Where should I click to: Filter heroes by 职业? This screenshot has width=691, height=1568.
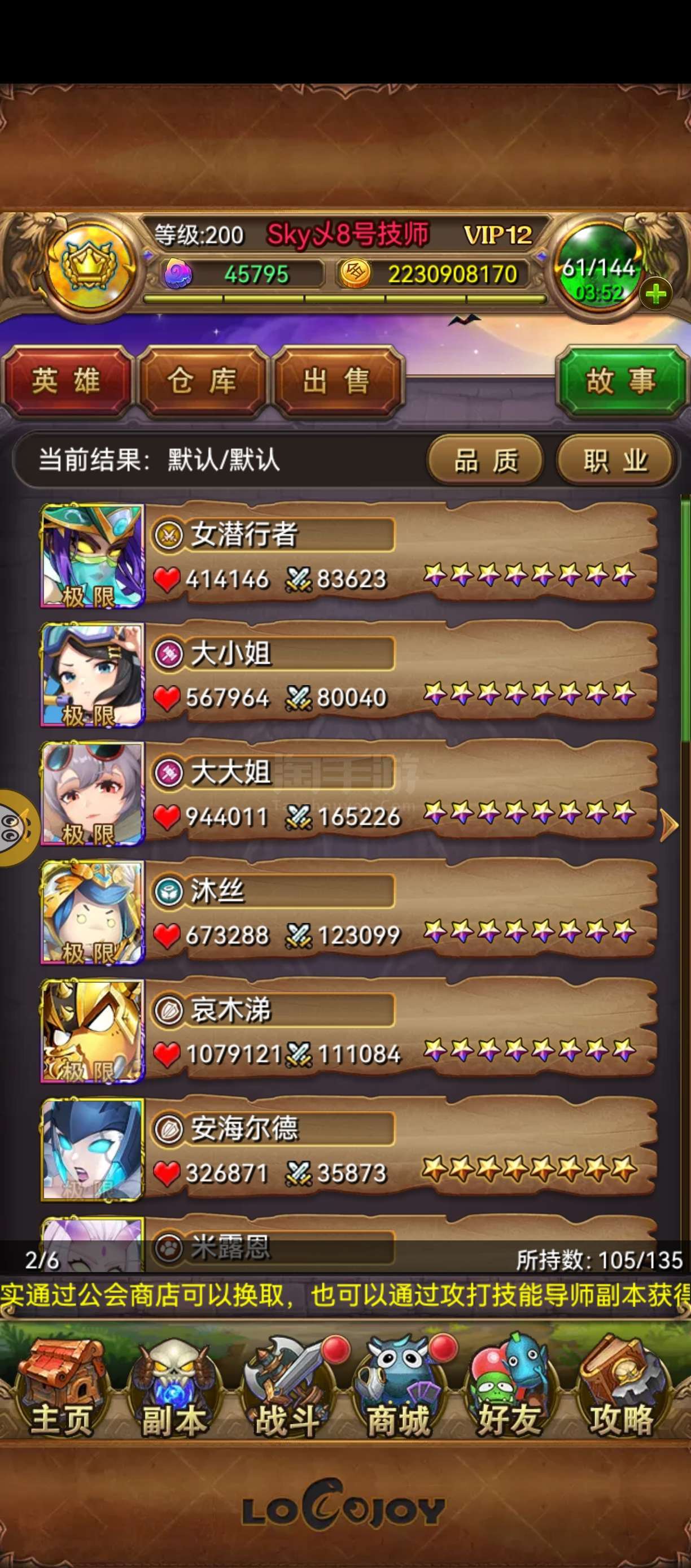[x=615, y=461]
